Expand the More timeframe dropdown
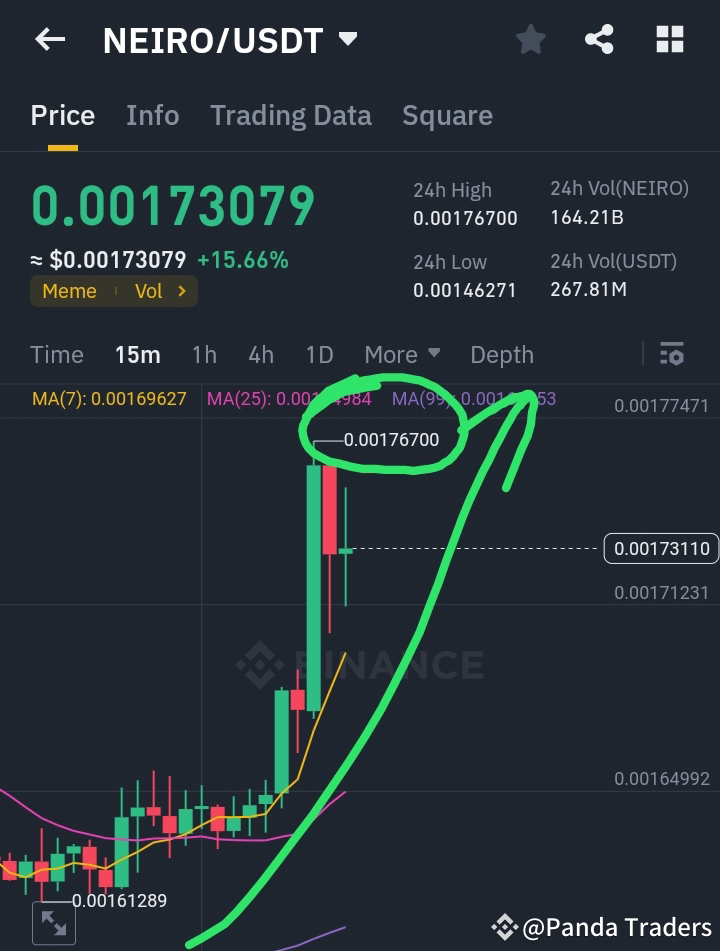Image resolution: width=720 pixels, height=951 pixels. 401,355
